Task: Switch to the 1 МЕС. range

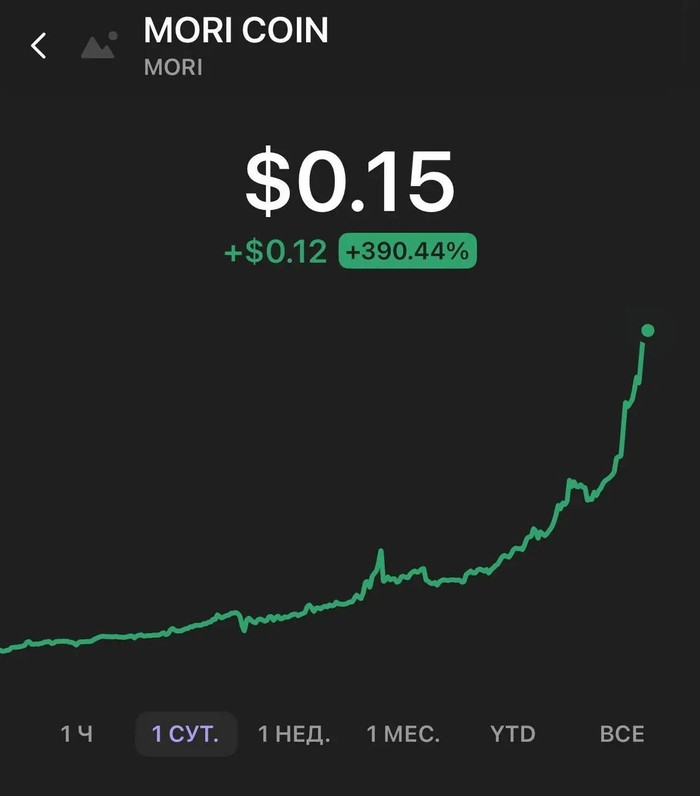Action: (403, 734)
